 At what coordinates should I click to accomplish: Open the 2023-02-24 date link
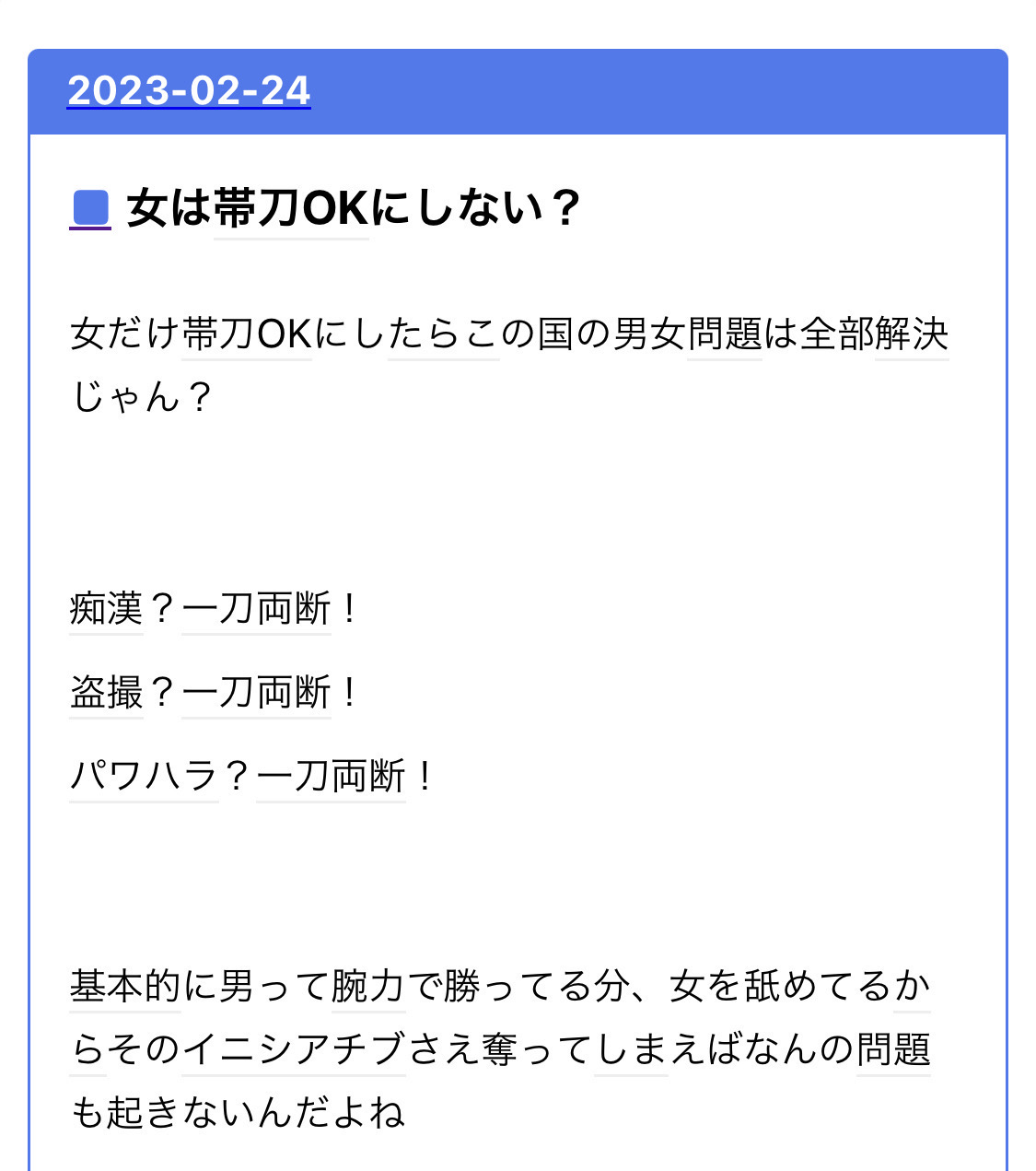coord(189,90)
